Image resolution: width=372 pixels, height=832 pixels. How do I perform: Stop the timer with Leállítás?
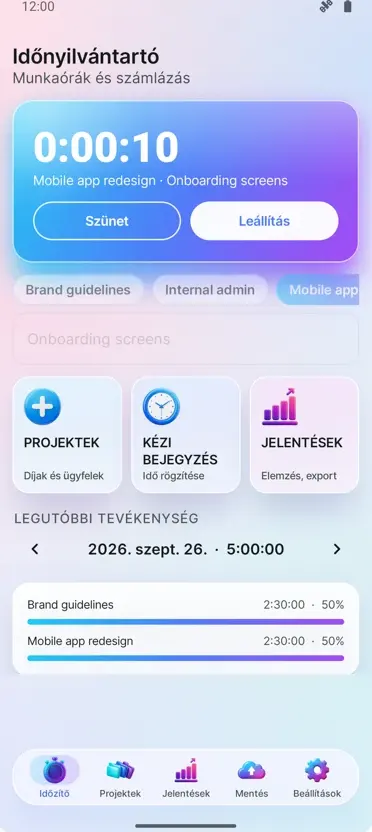[x=264, y=221]
